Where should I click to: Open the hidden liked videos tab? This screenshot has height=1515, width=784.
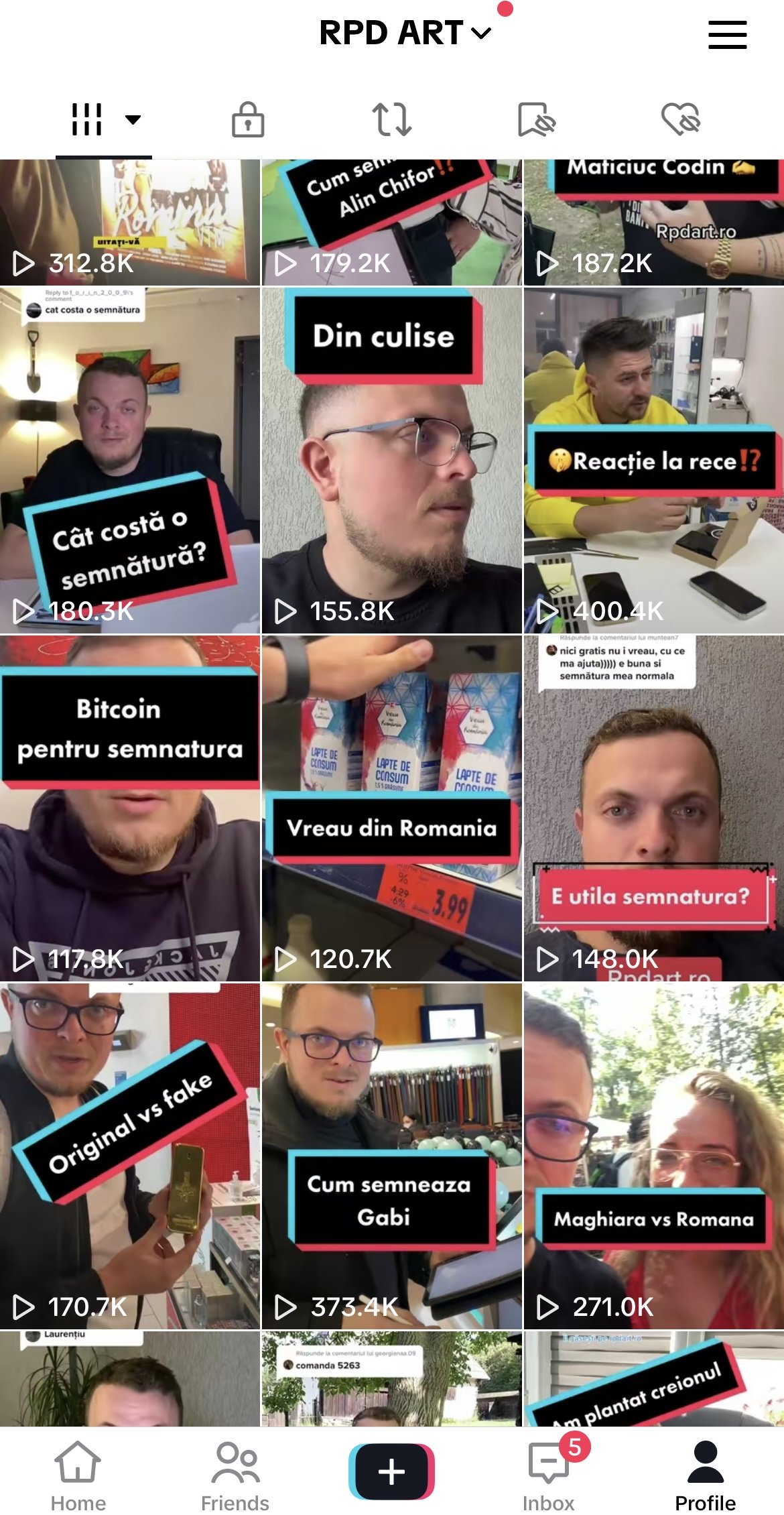[x=680, y=120]
